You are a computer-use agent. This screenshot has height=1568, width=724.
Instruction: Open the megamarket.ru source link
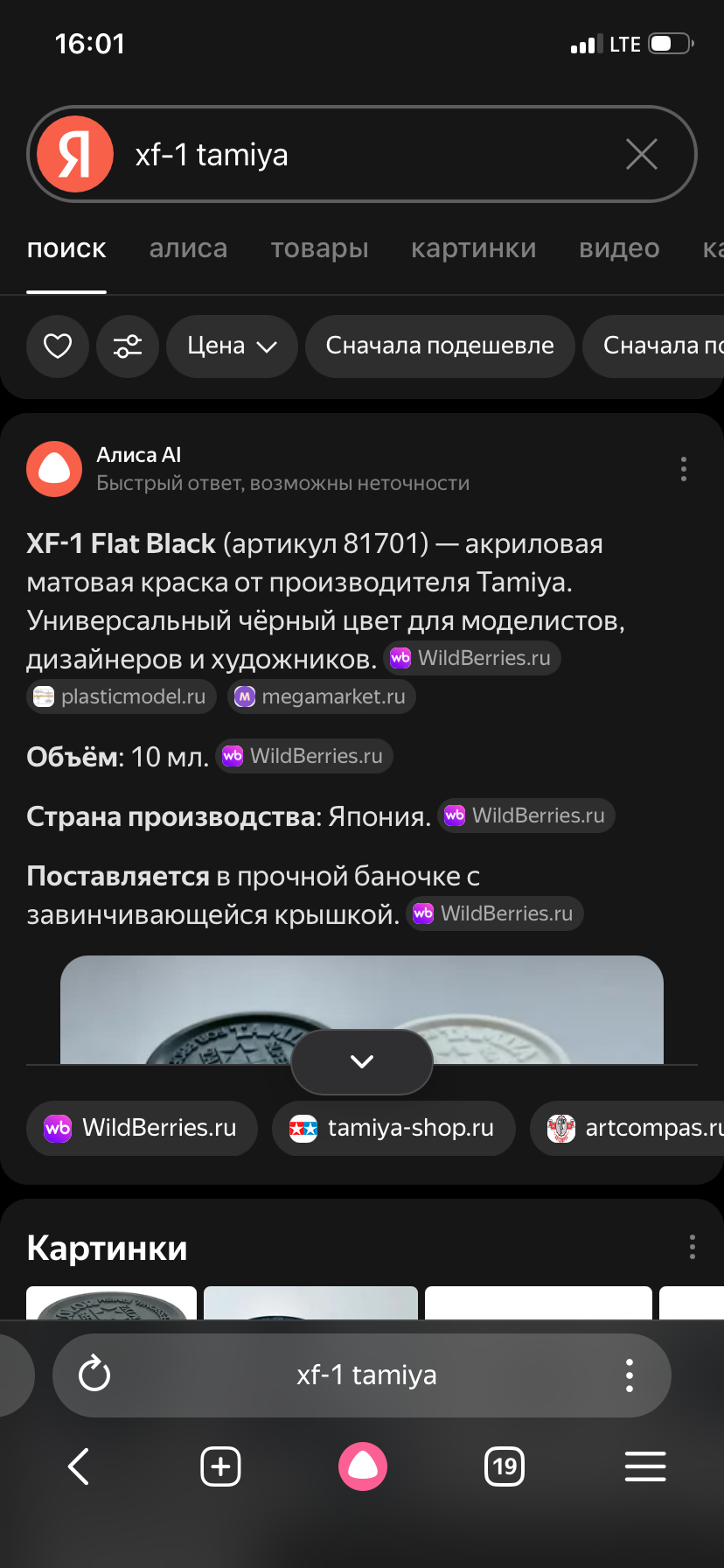coord(321,696)
